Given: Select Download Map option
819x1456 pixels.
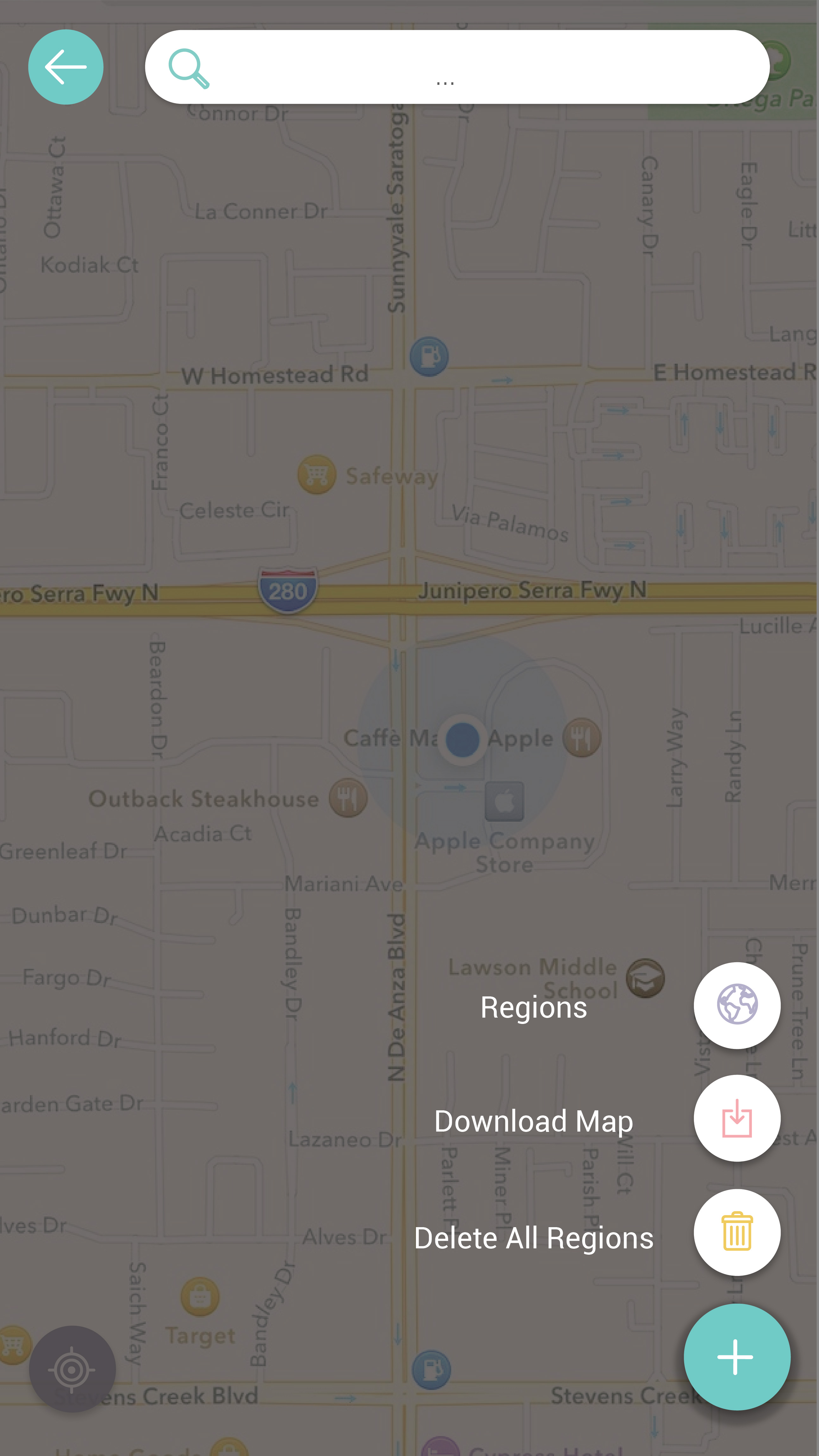Looking at the screenshot, I should coord(736,1119).
